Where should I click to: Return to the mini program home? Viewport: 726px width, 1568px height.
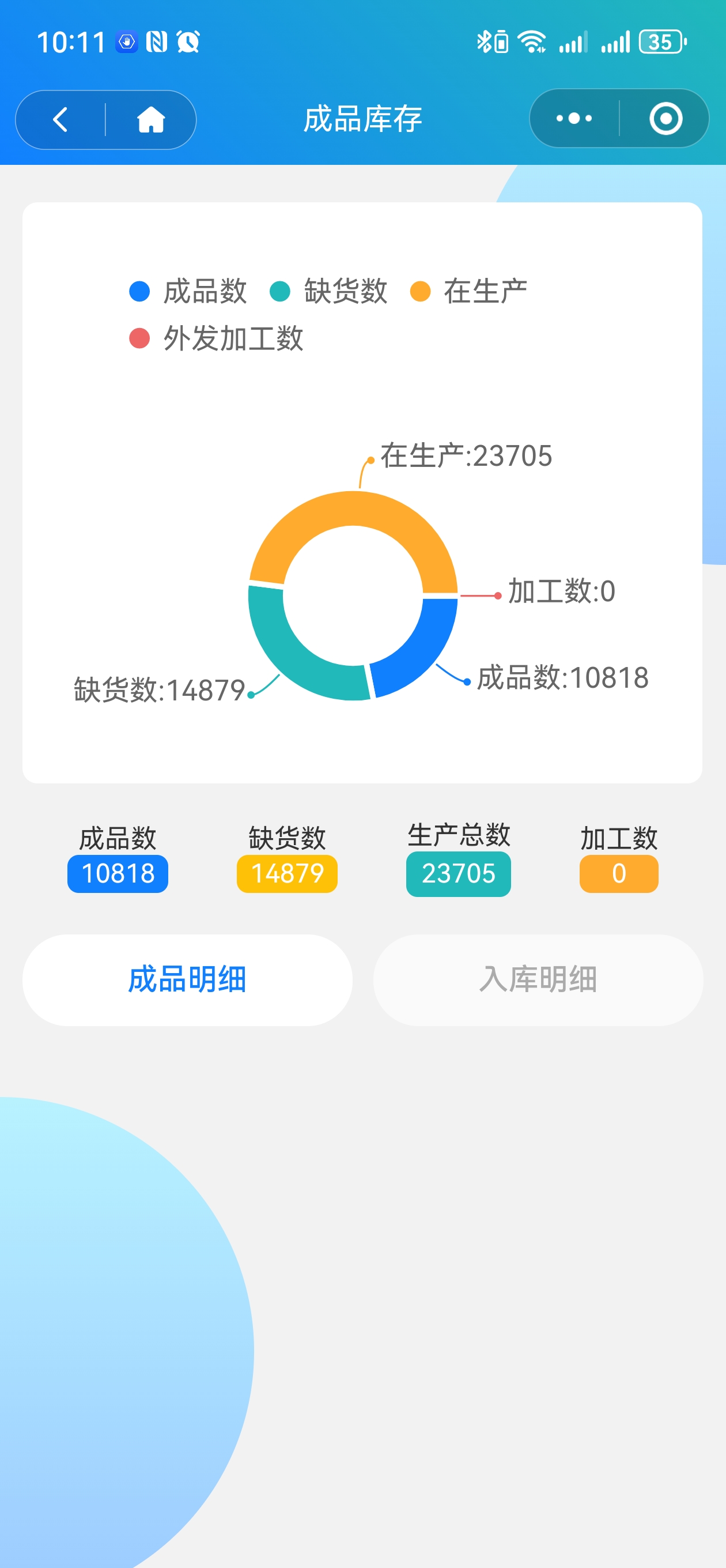pos(151,119)
